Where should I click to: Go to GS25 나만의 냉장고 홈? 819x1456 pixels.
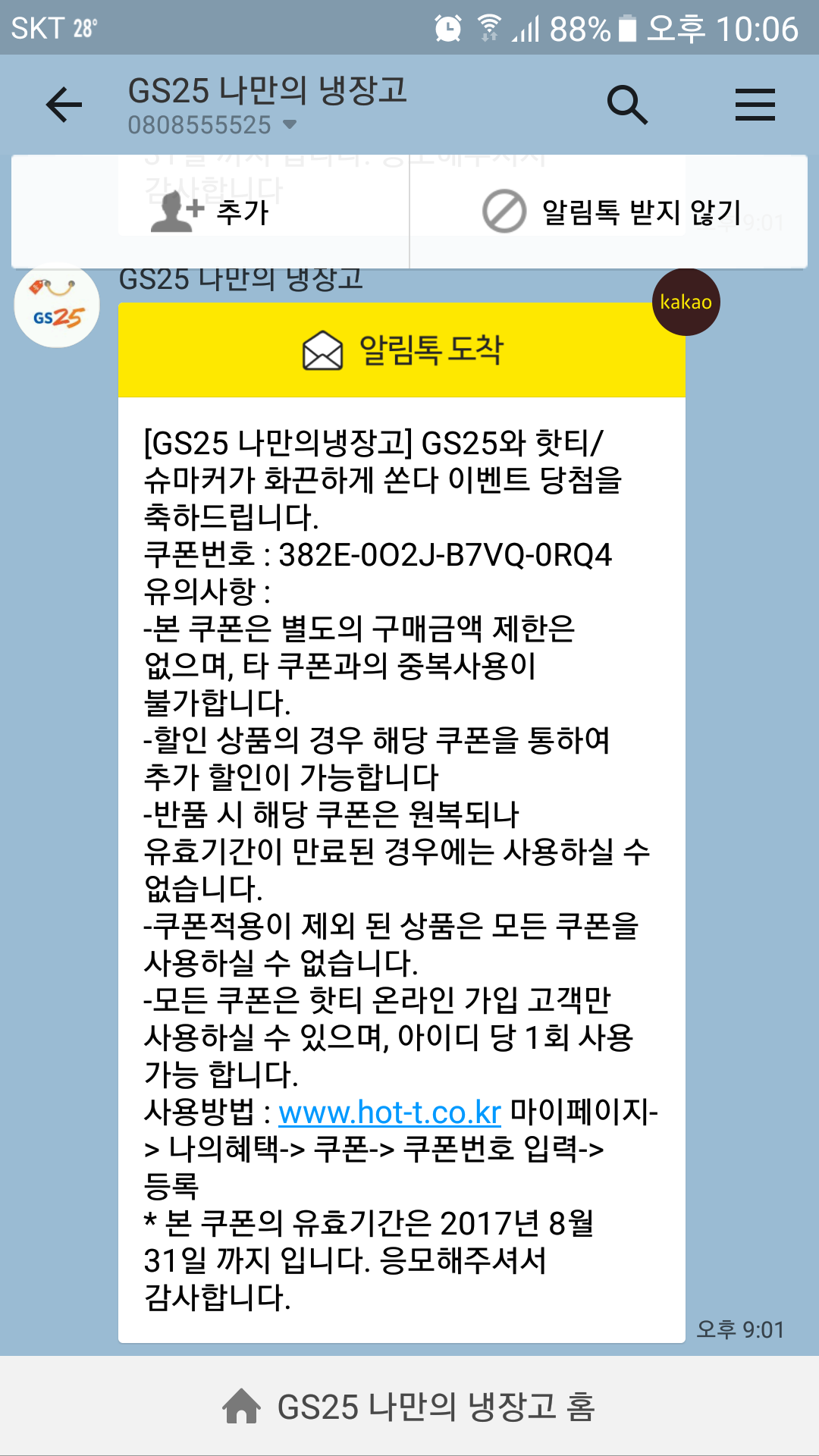click(409, 1407)
